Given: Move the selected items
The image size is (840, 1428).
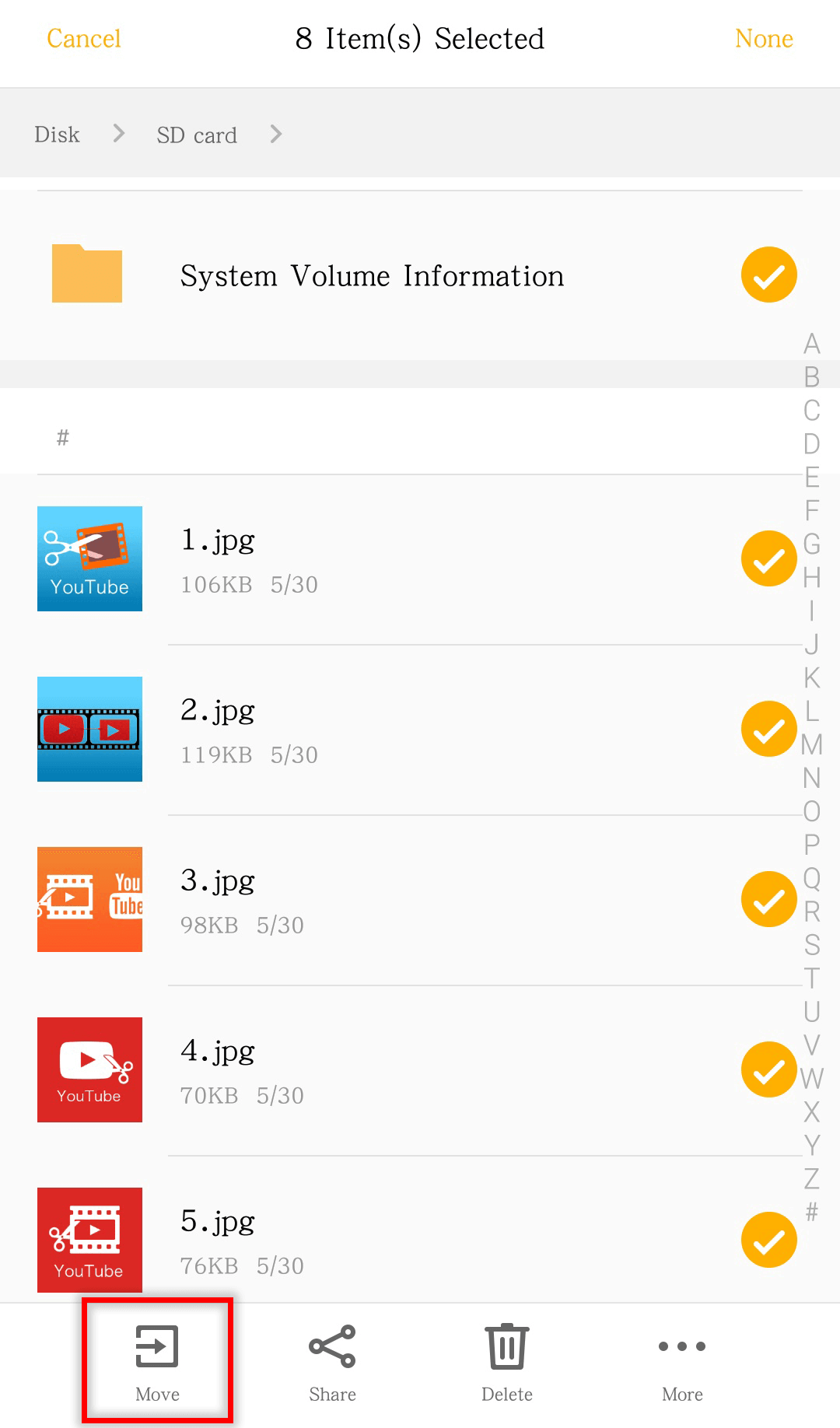Looking at the screenshot, I should coord(157,1363).
